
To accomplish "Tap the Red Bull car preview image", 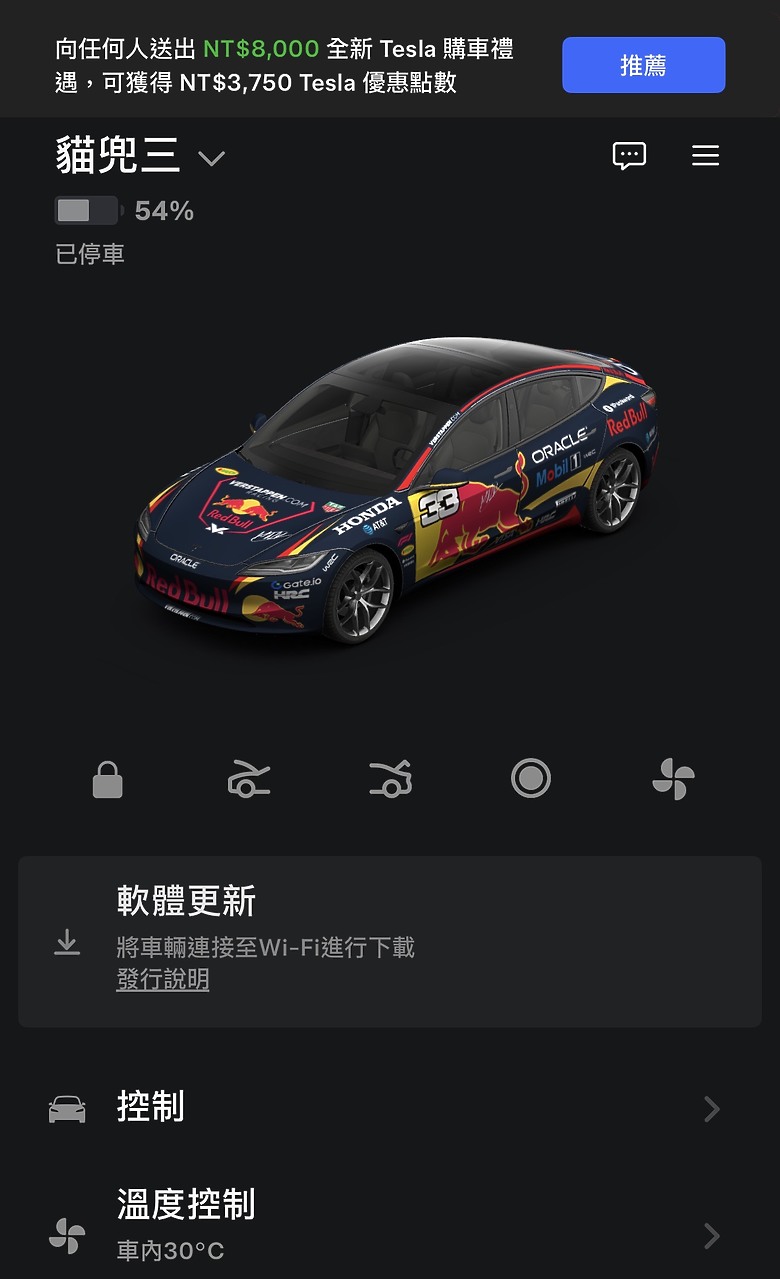I will [x=390, y=490].
